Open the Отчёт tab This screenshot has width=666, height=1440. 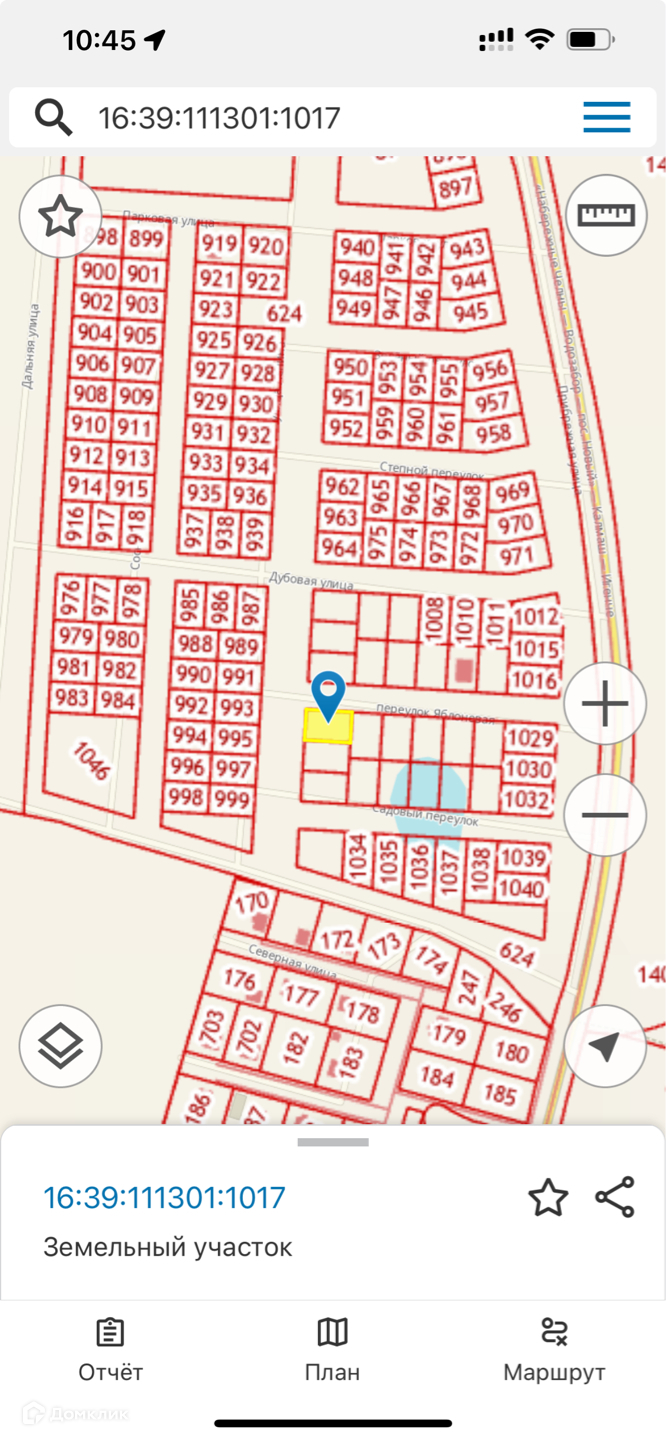point(110,1350)
